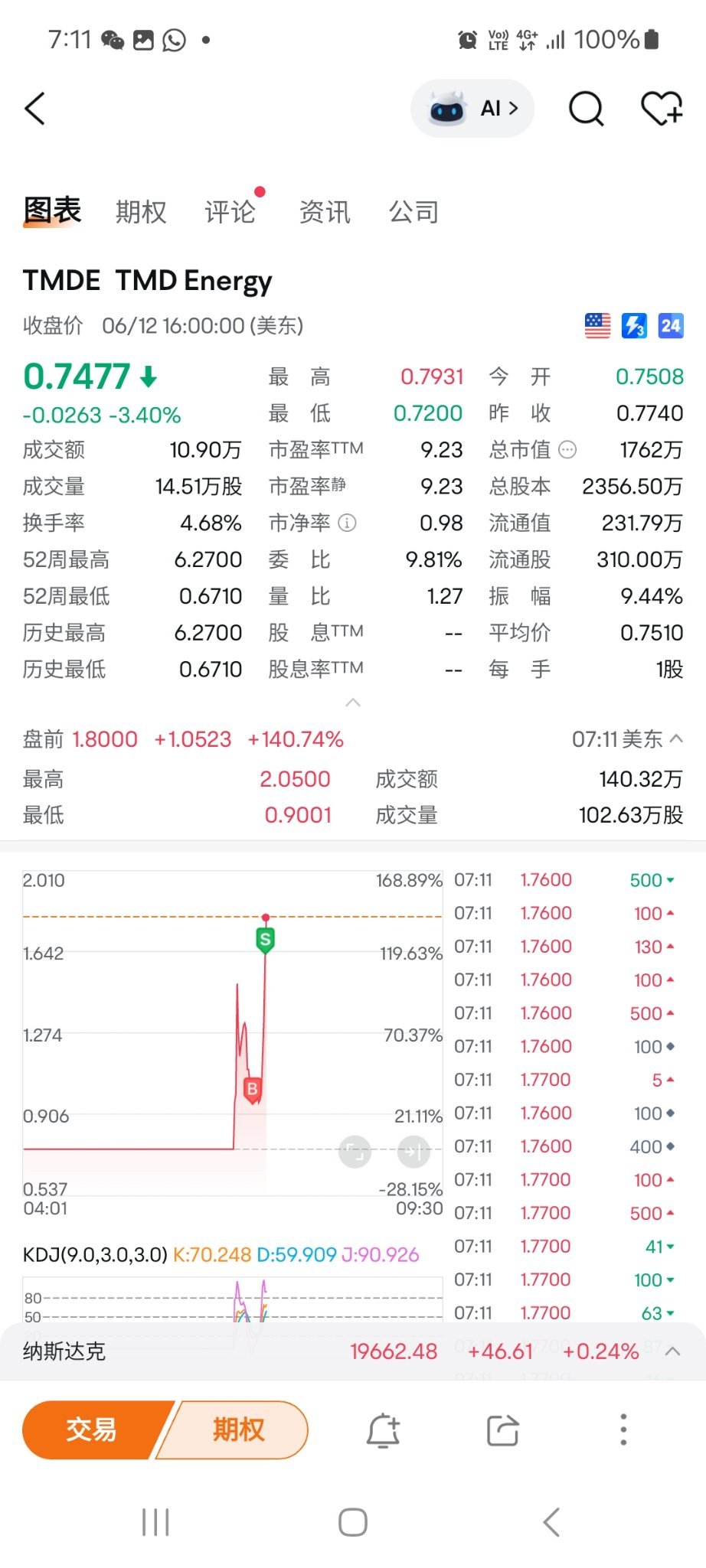Open the 资讯 tab
This screenshot has width=706, height=1568.
click(325, 212)
